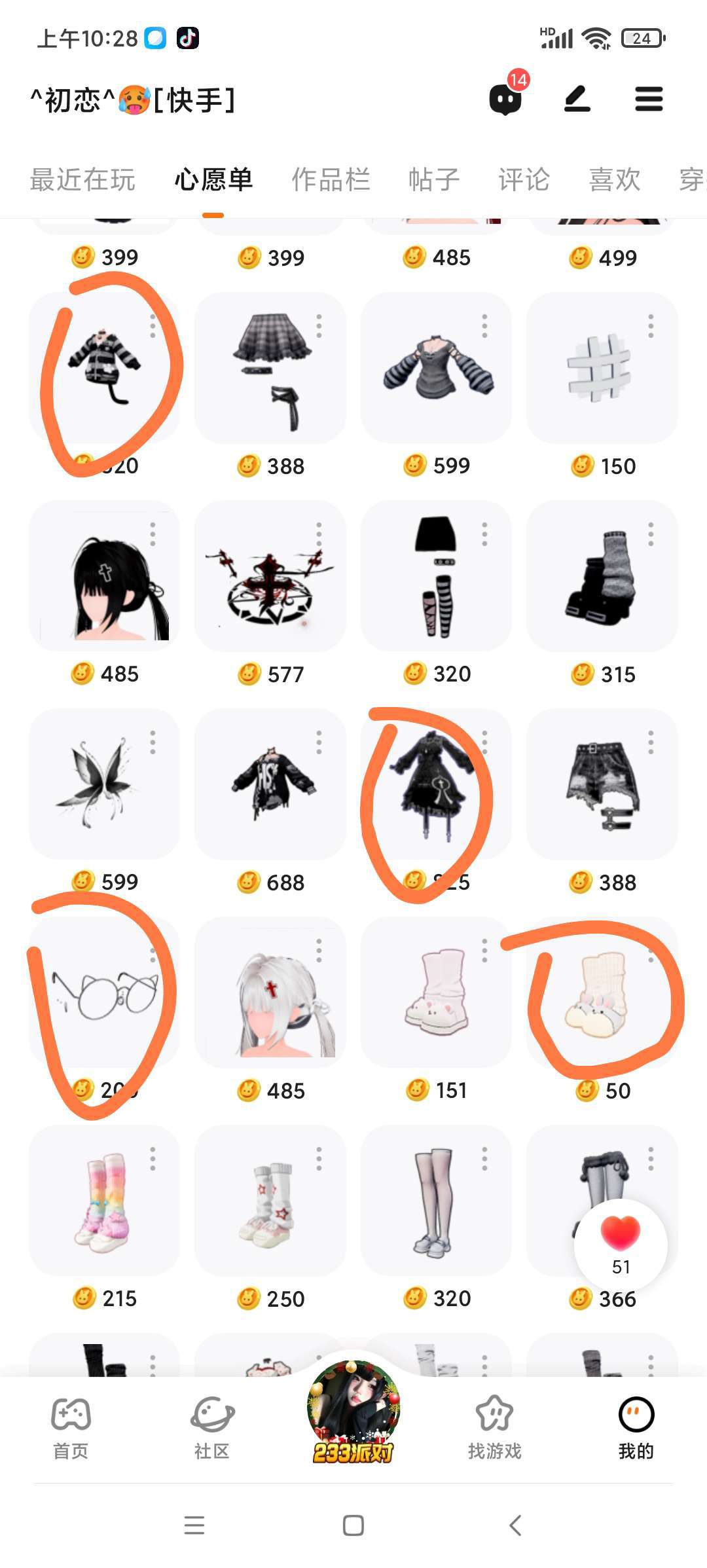Screen dimensions: 707x1568
Task: Switch to the 最近在玩 tab
Action: (82, 179)
